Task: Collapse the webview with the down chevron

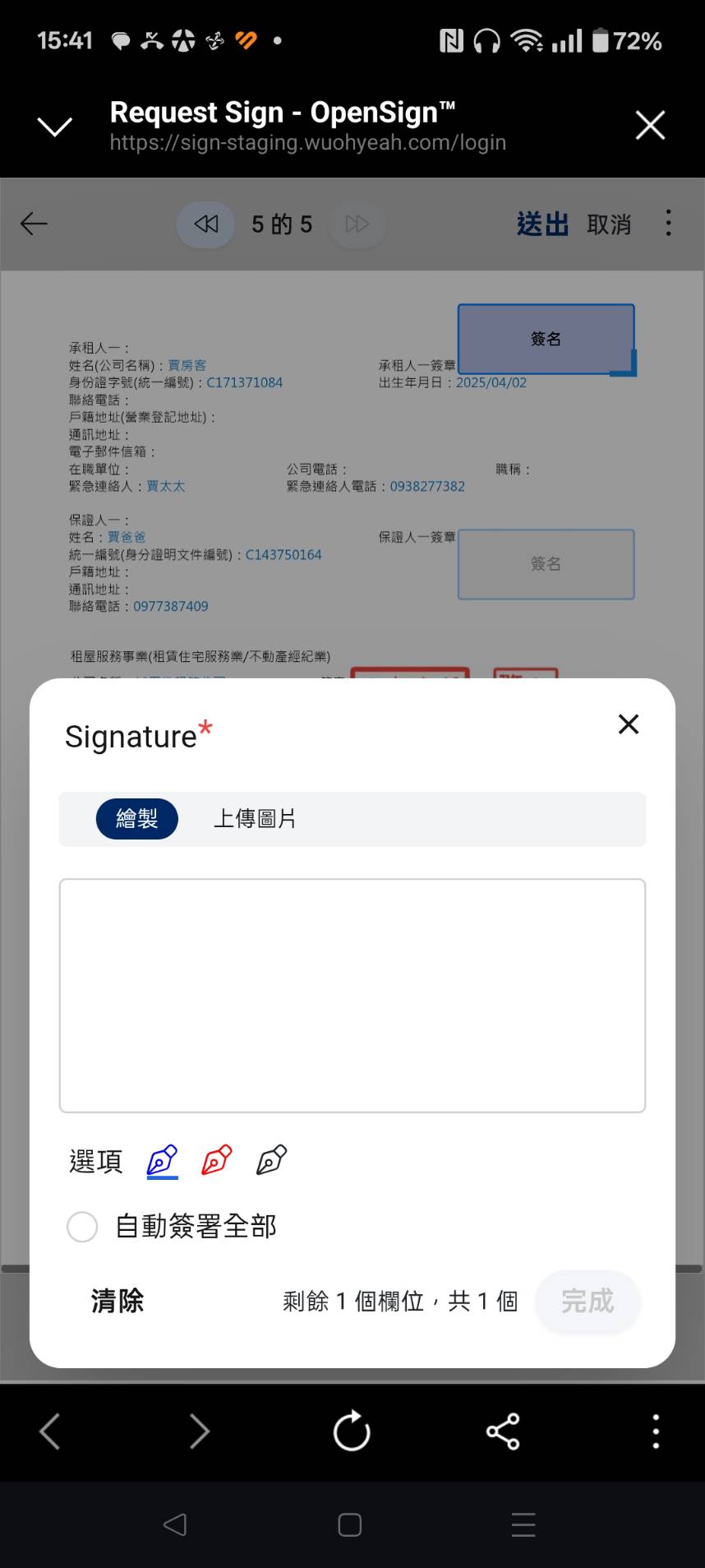Action: pyautogui.click(x=54, y=125)
